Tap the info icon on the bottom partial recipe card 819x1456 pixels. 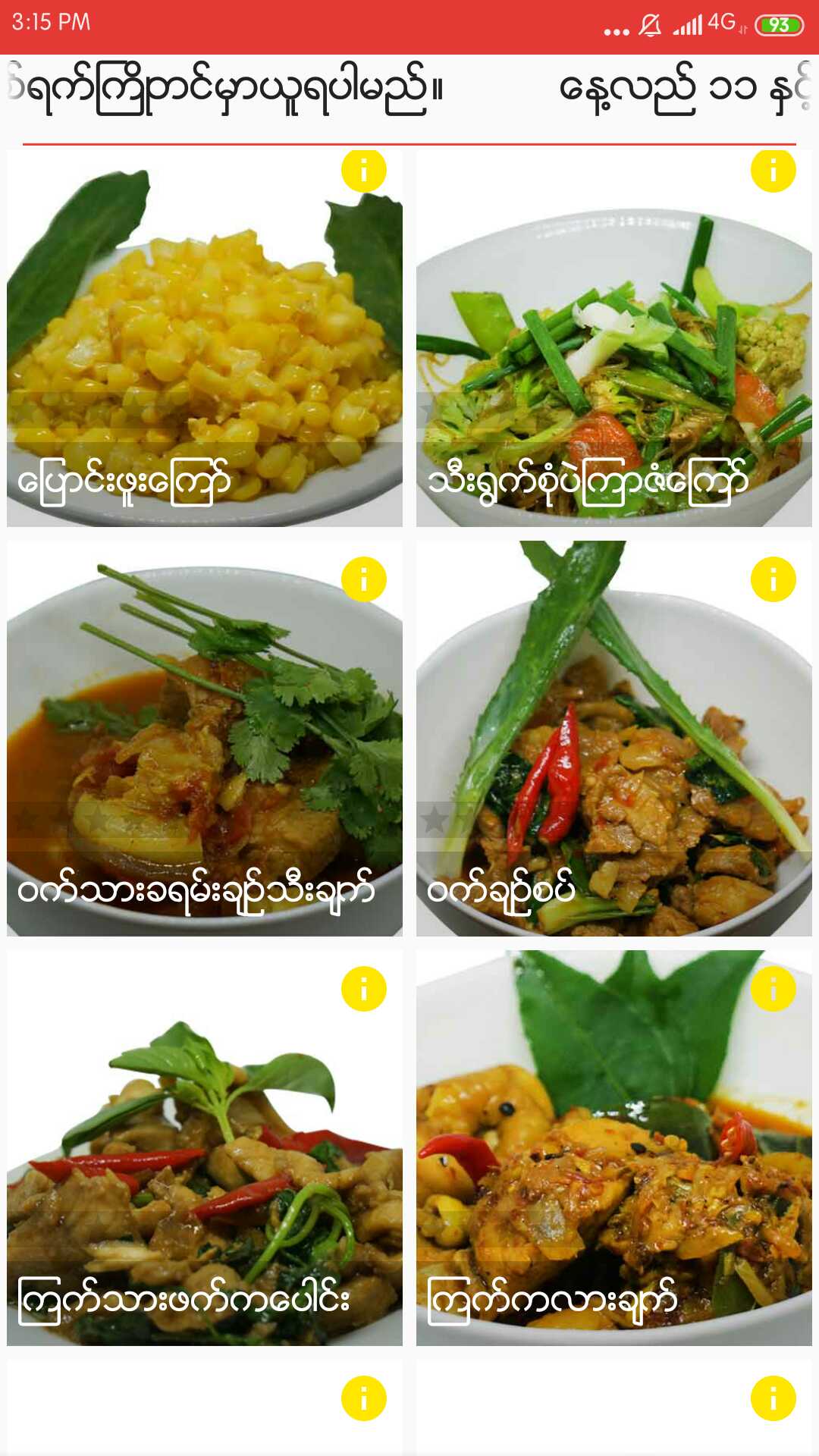click(362, 1400)
